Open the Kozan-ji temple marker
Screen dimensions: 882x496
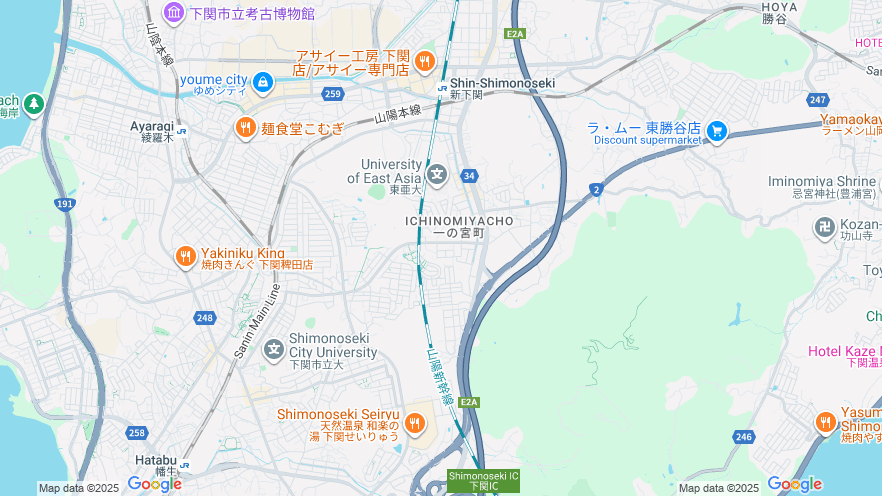[x=825, y=227]
